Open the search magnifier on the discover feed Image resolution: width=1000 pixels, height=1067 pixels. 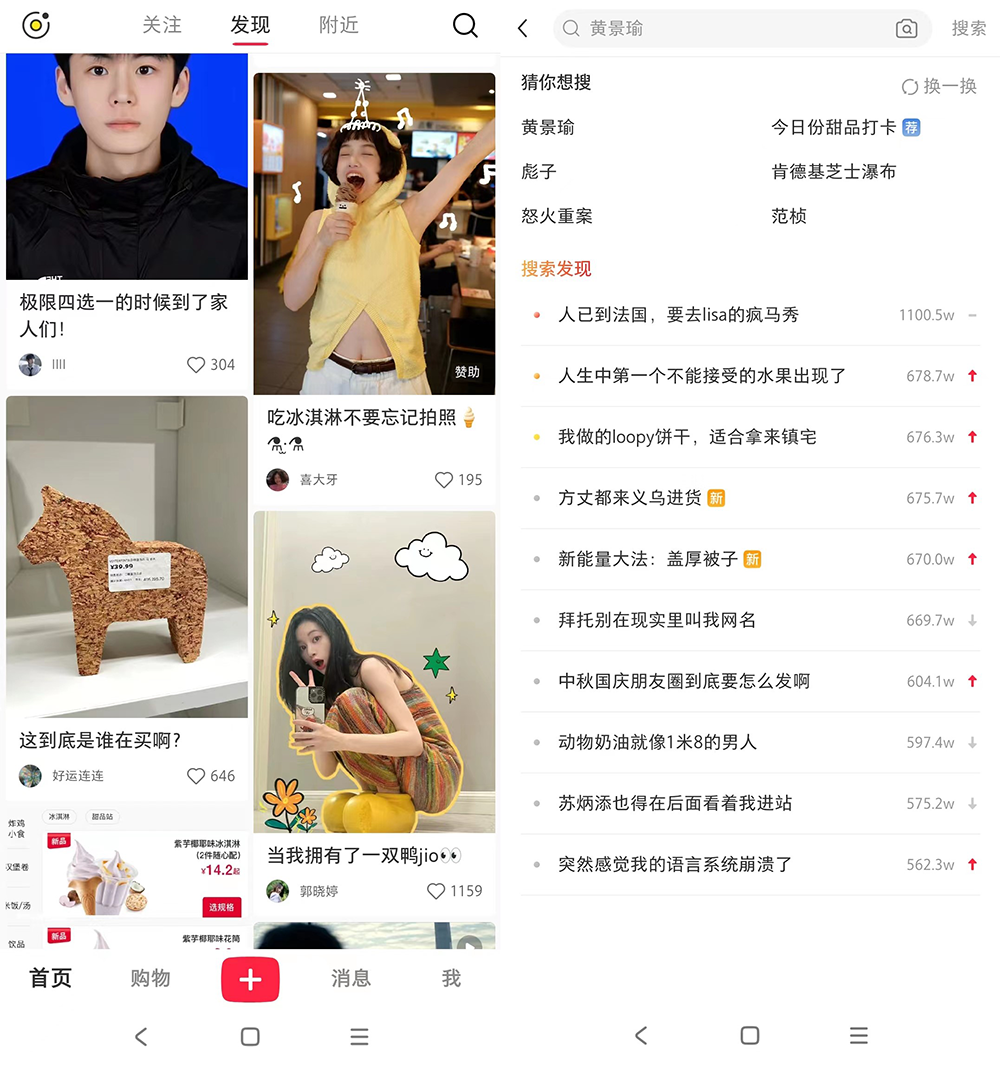pos(465,26)
